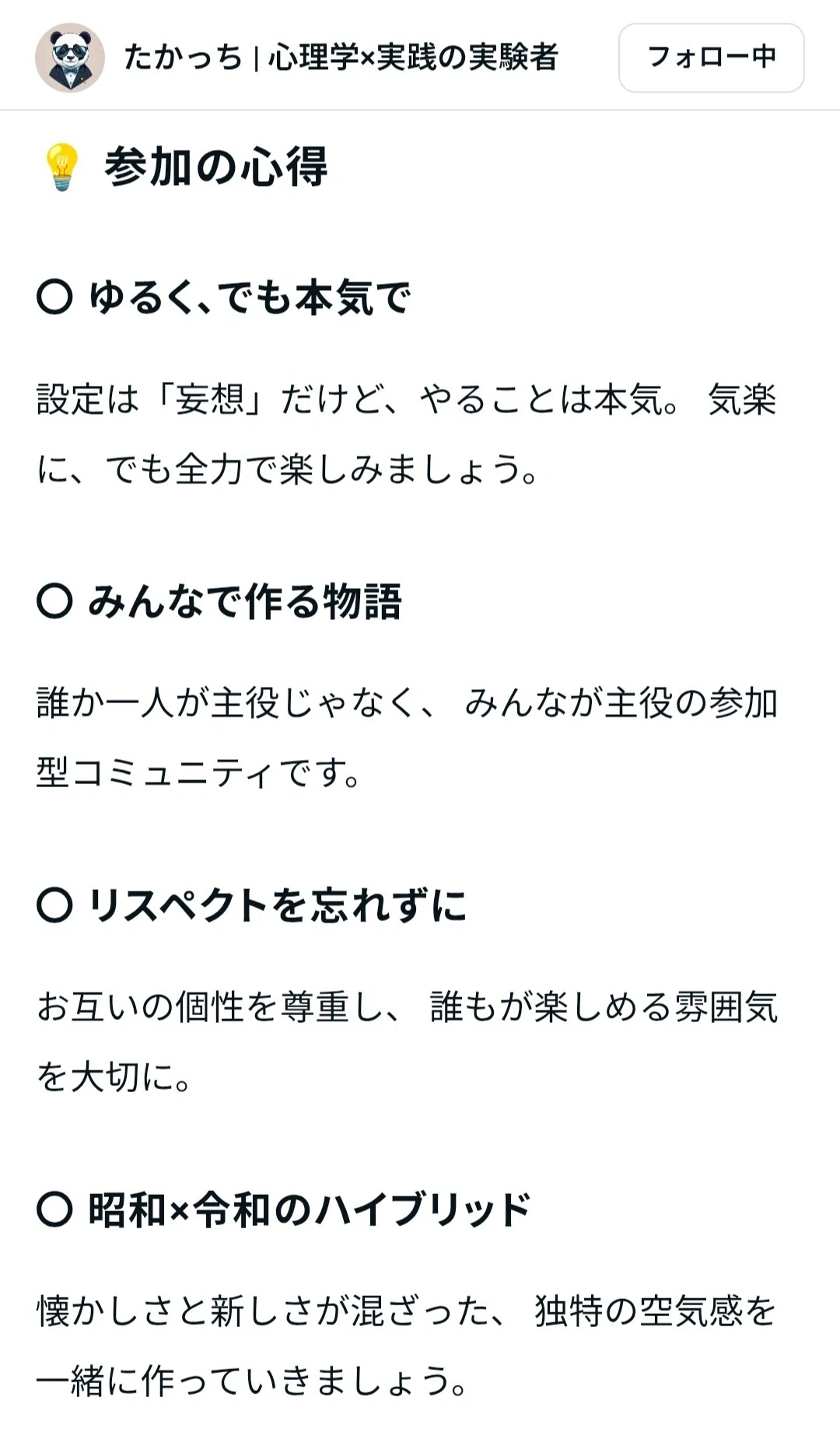The height and width of the screenshot is (1446, 840).
Task: Open たかっち's panda profile avatar
Action: (70, 58)
